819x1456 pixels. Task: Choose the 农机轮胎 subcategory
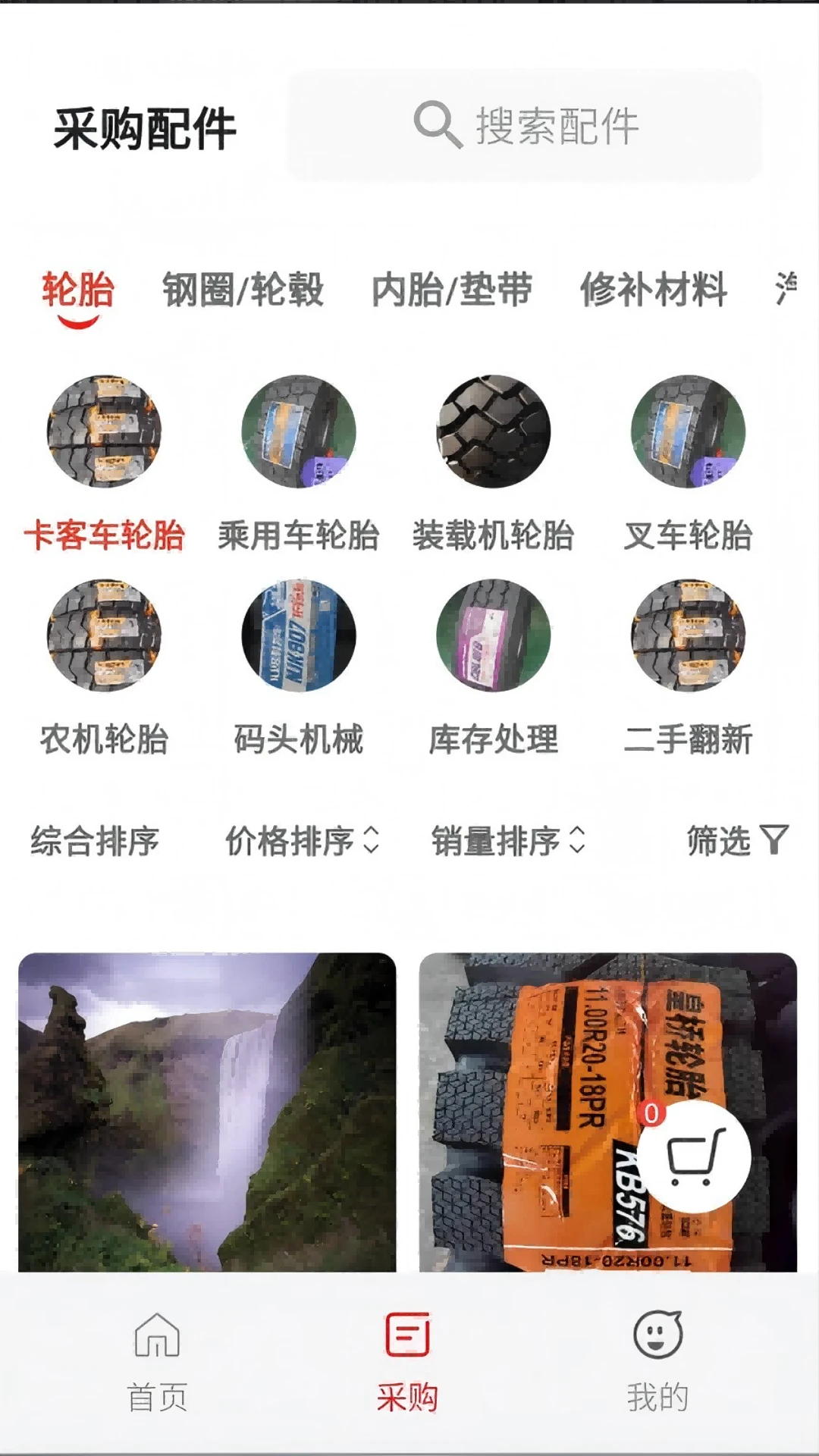104,667
